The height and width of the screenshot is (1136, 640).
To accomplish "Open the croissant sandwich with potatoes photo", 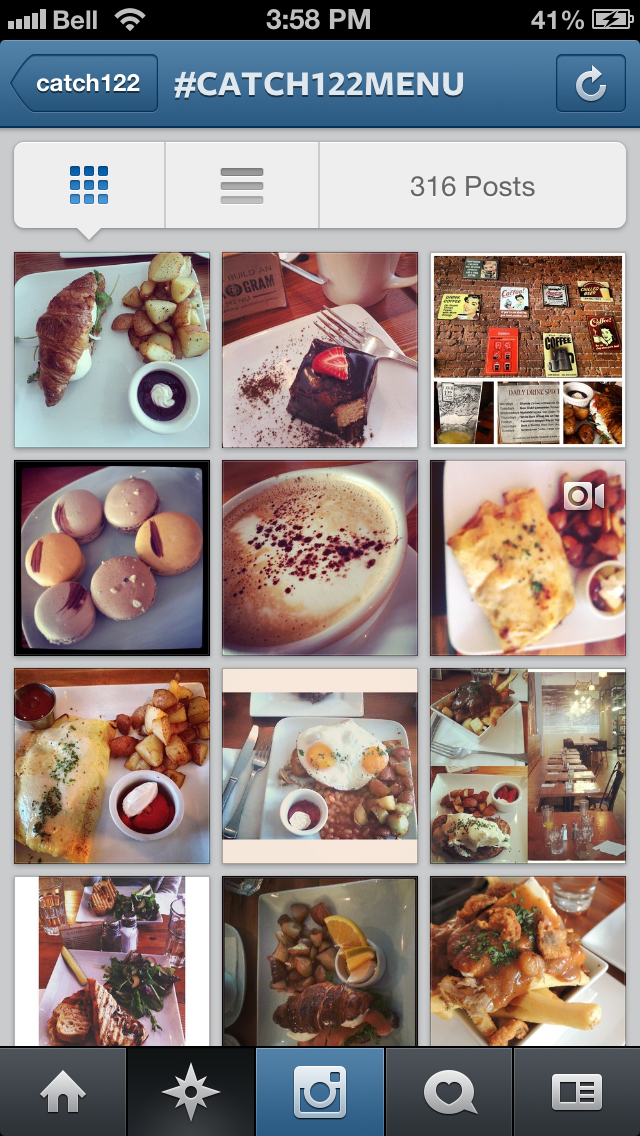I will [112, 349].
